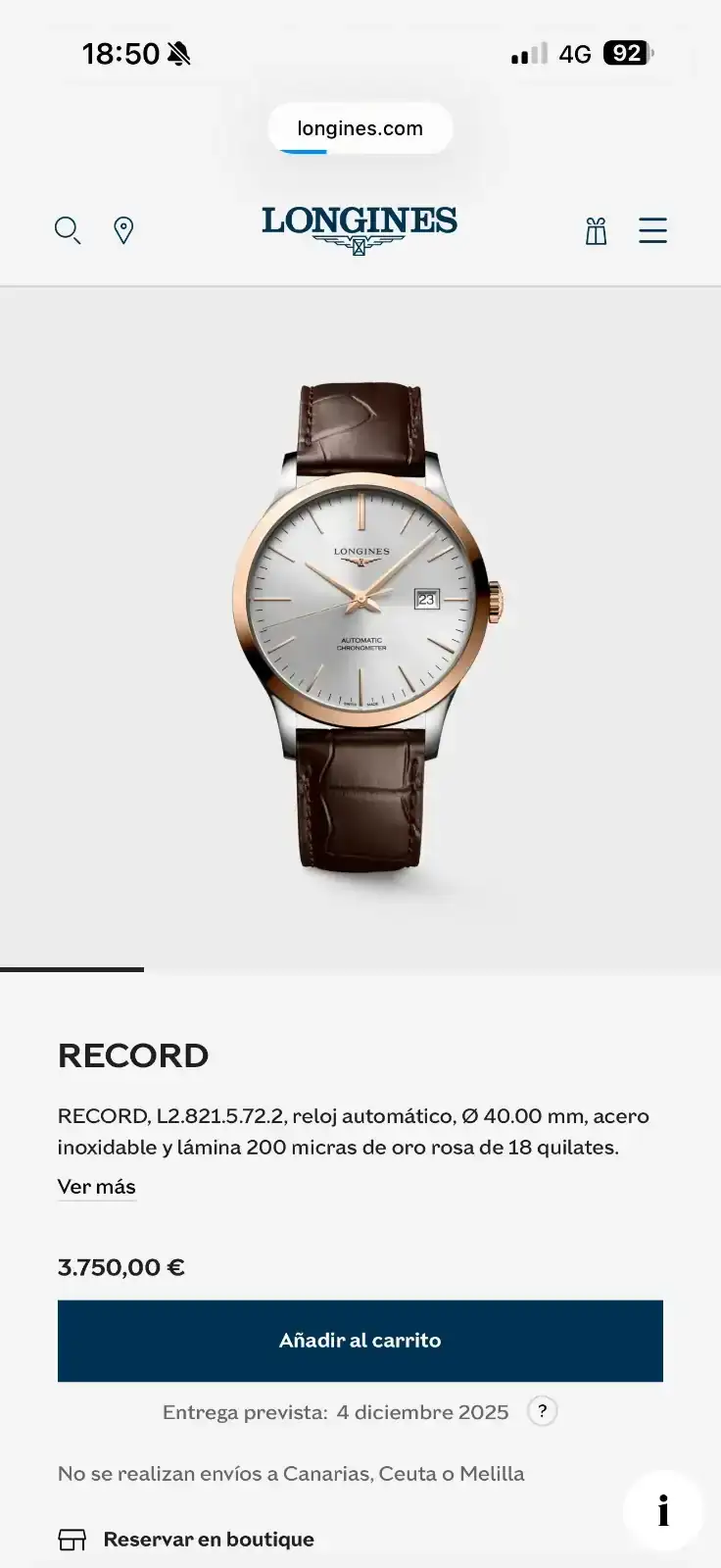
Task: Go to the Longines home logo
Action: pyautogui.click(x=359, y=228)
